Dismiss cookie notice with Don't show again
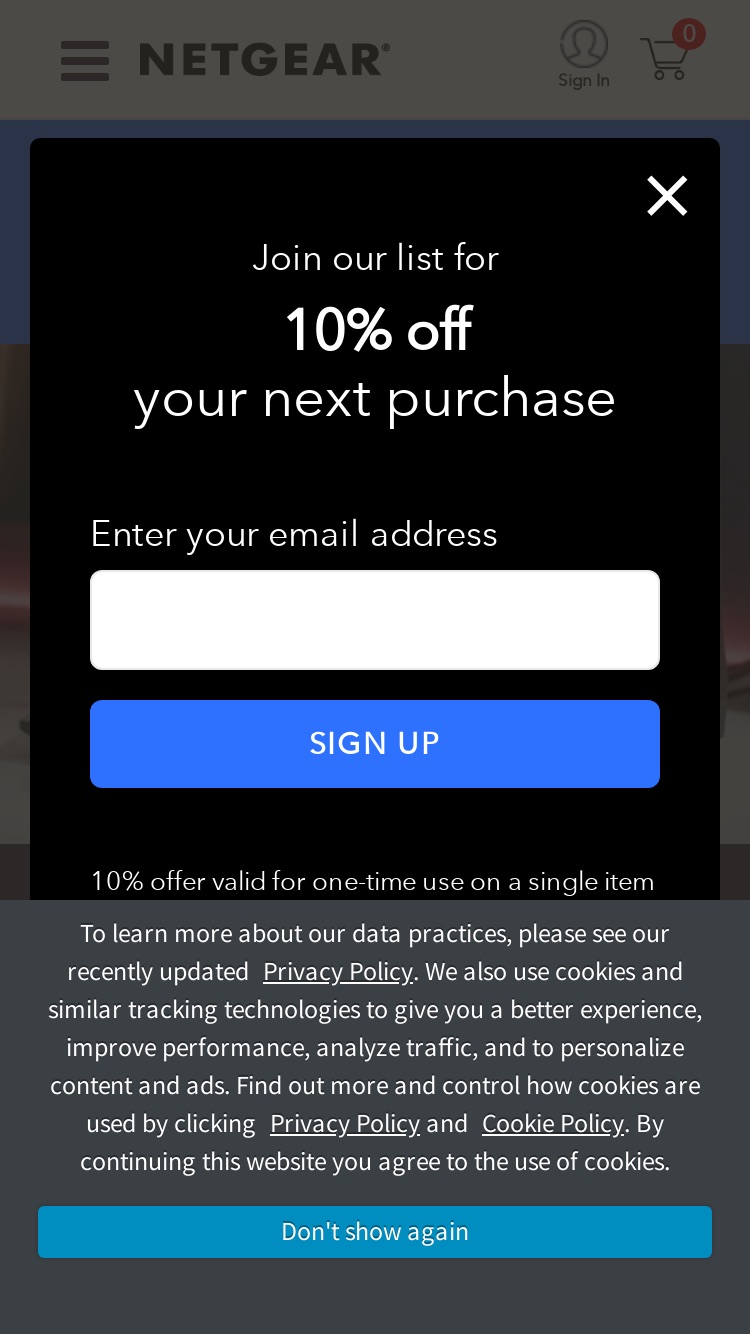The width and height of the screenshot is (750, 1334). 375,1232
